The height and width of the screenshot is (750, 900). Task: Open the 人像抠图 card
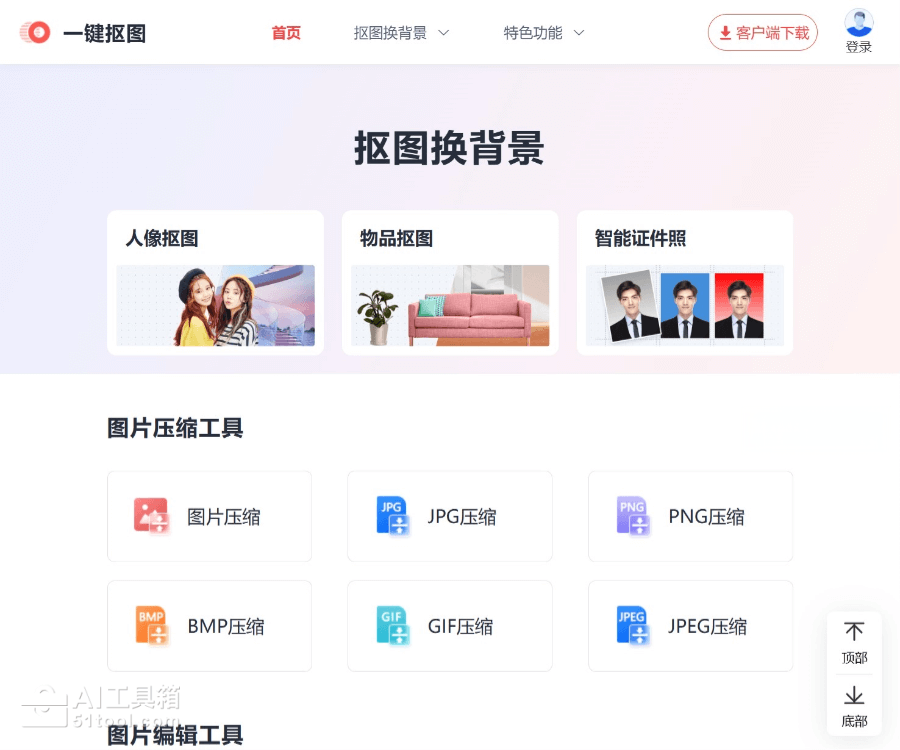coord(215,283)
